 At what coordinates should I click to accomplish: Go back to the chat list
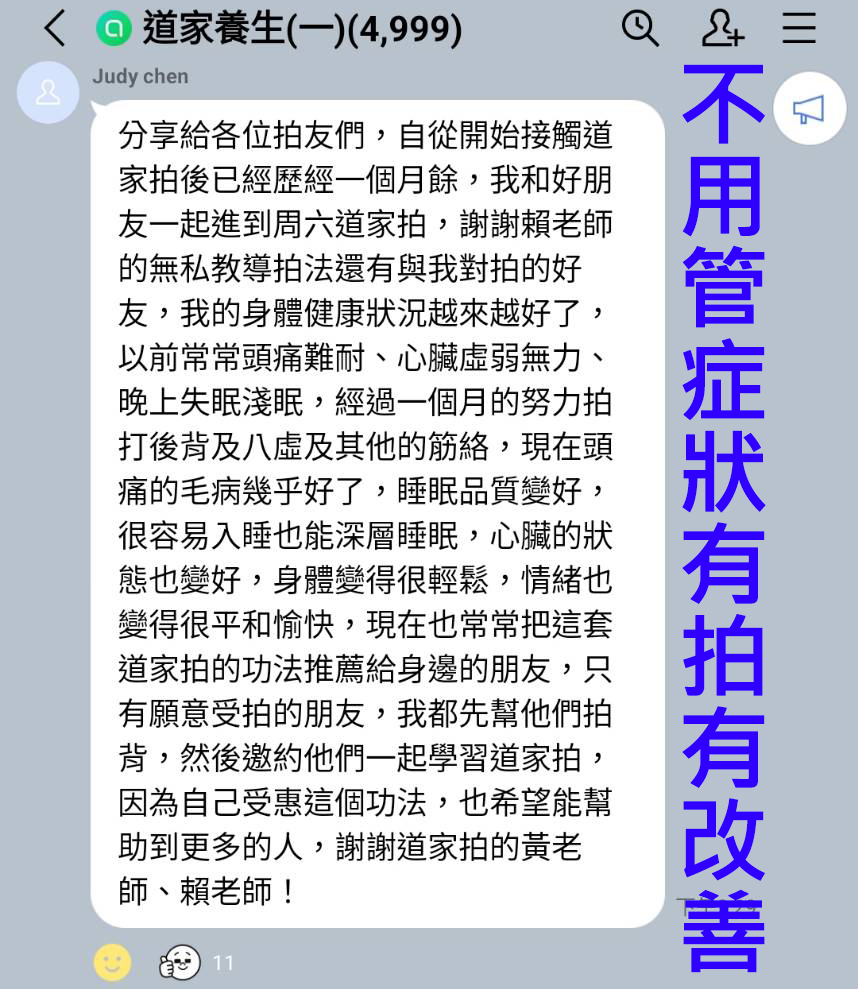point(55,28)
